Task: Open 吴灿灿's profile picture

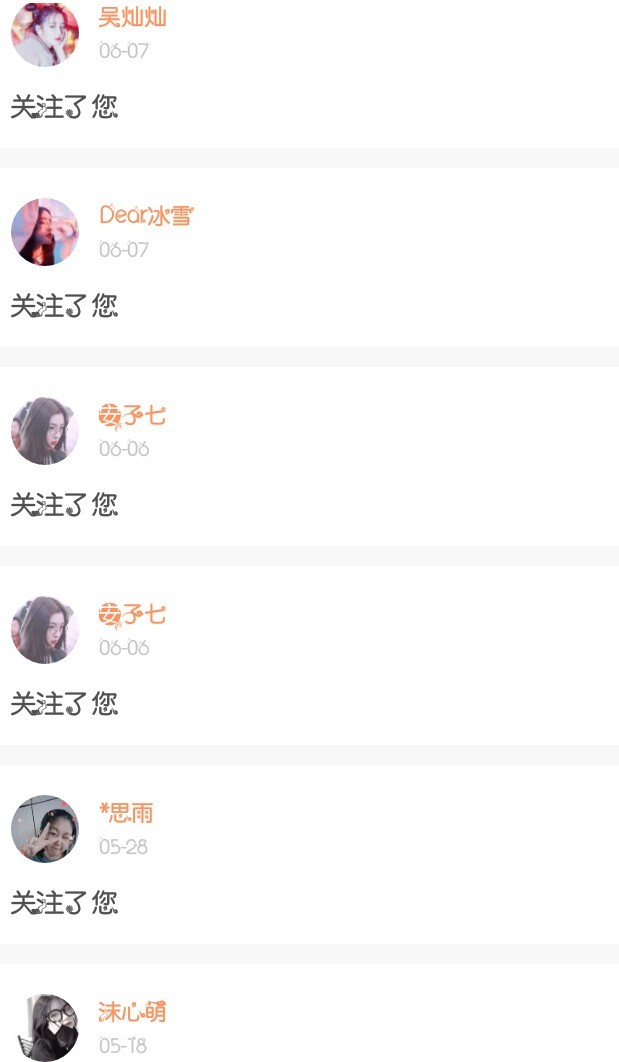Action: (45, 33)
